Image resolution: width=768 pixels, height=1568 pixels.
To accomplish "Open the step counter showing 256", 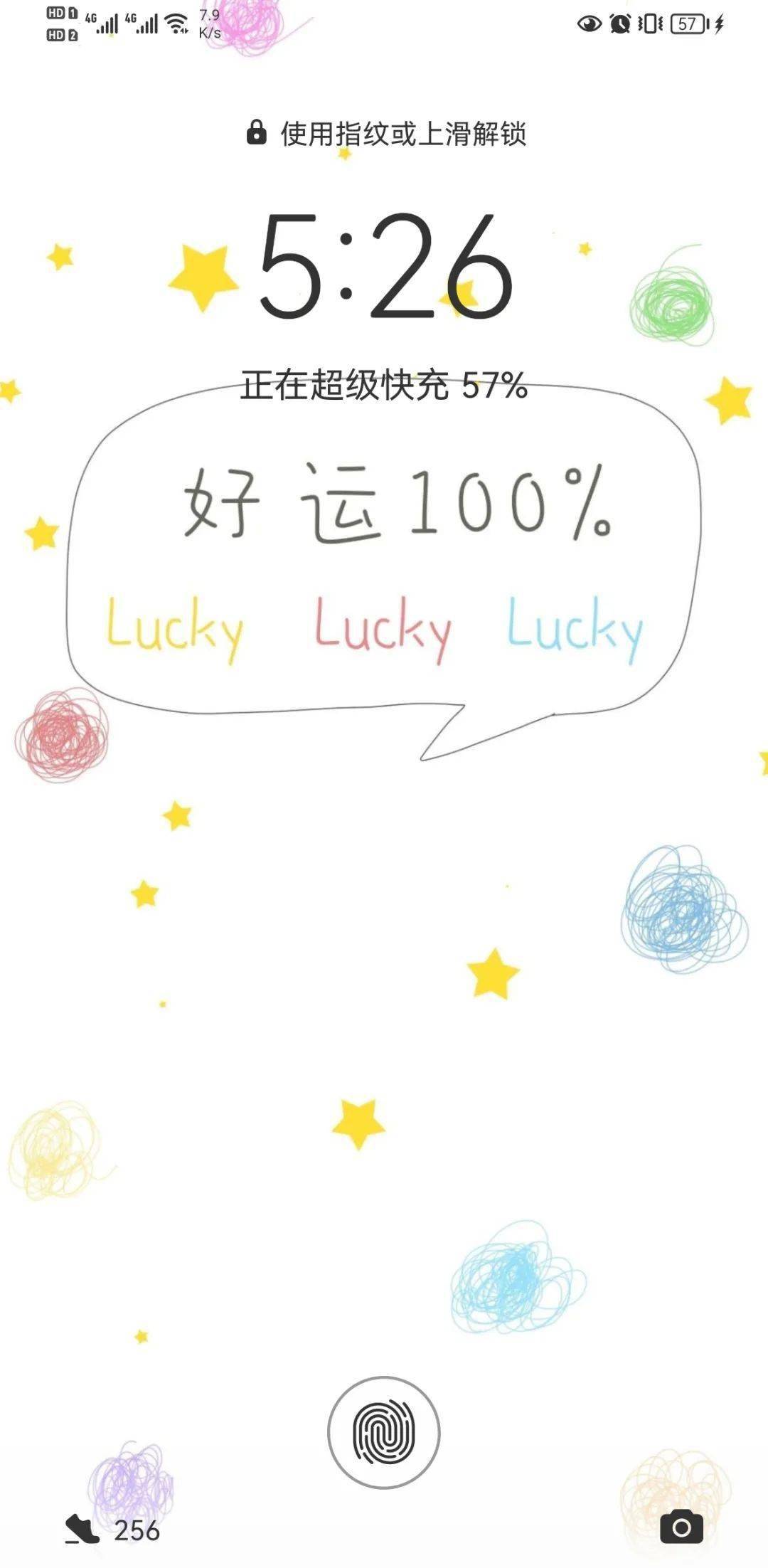I will [112, 1530].
